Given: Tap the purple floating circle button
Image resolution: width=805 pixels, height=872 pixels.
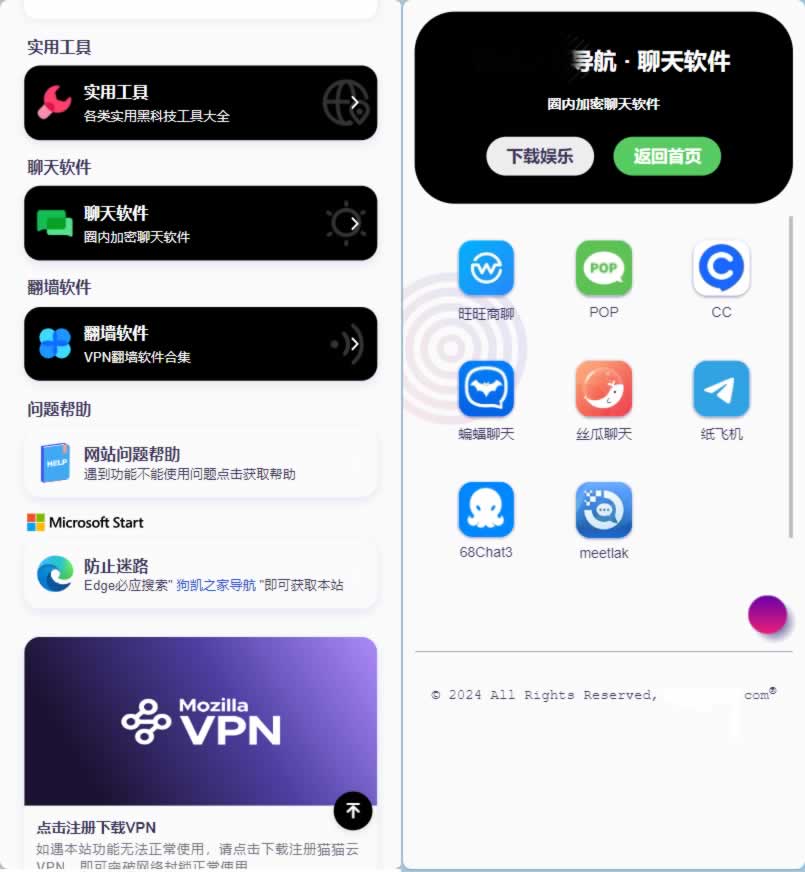Looking at the screenshot, I should point(767,614).
